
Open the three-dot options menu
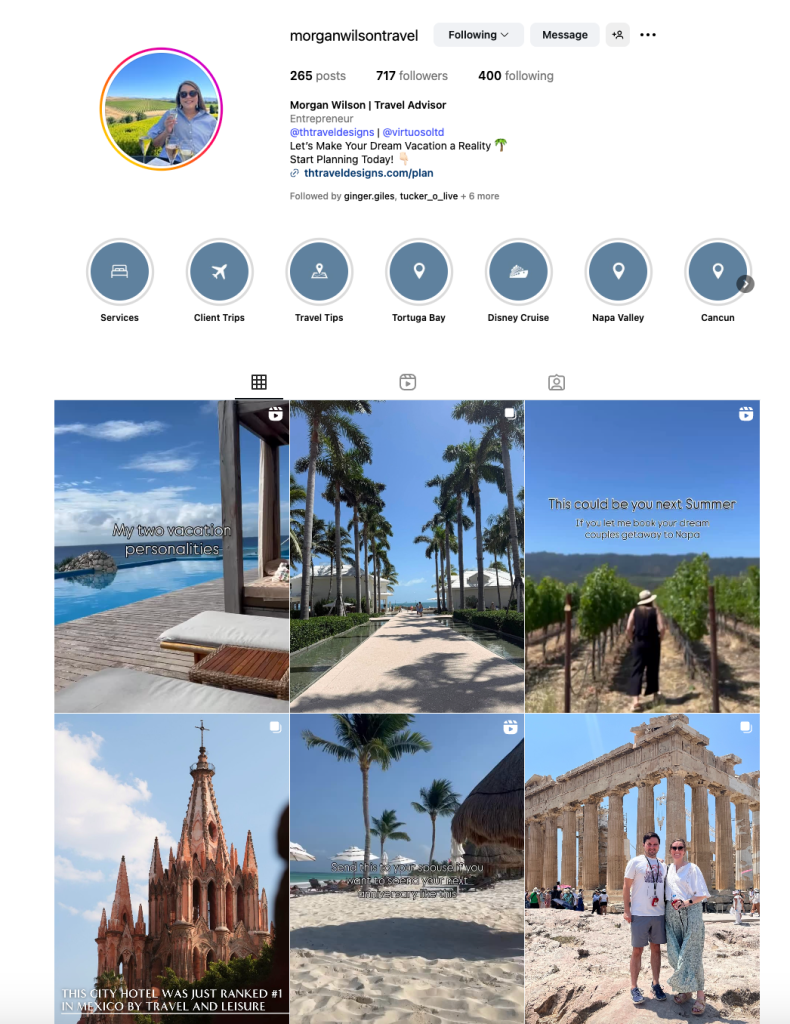[648, 35]
